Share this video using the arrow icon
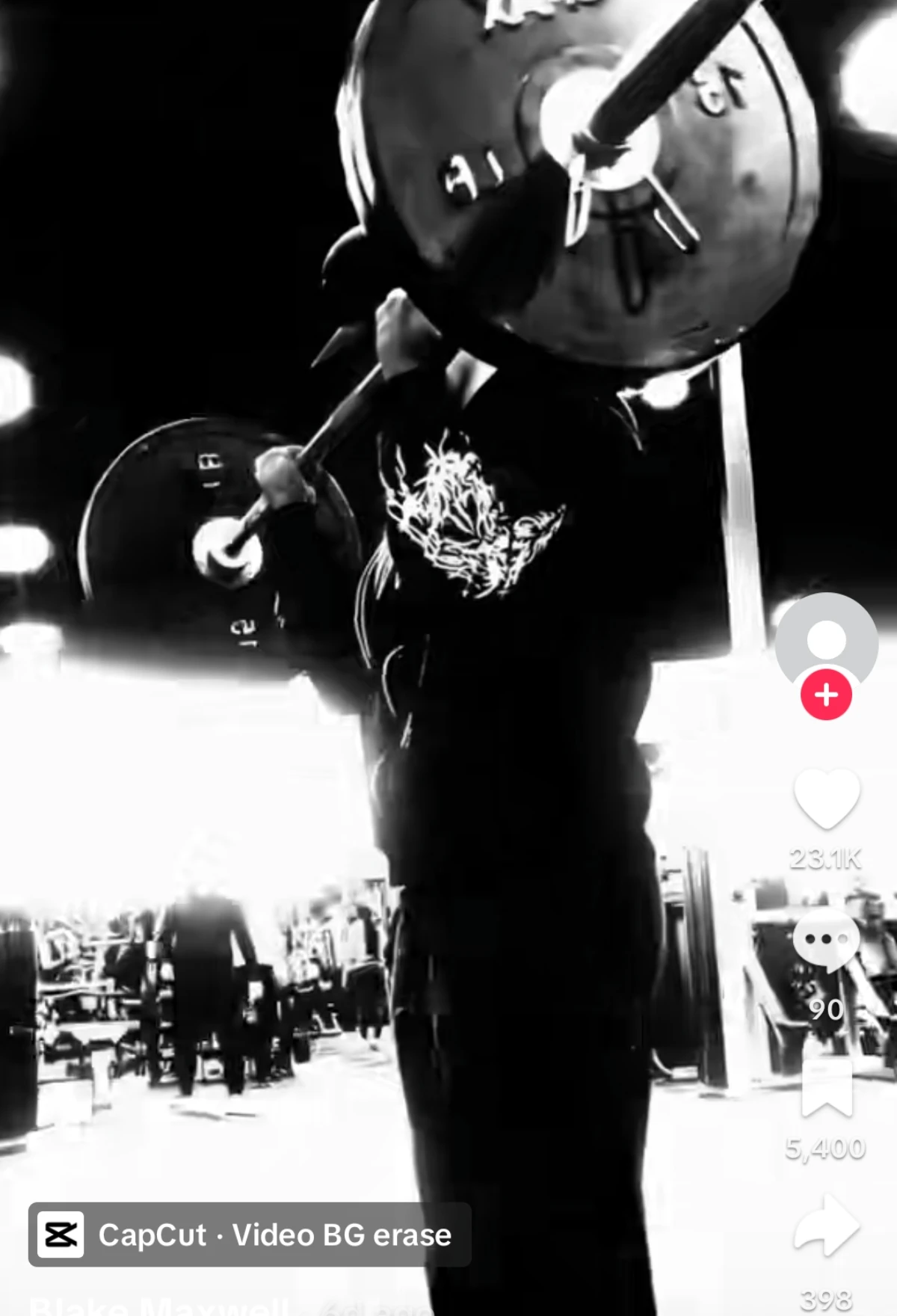The image size is (897, 1316). coord(826,1225)
